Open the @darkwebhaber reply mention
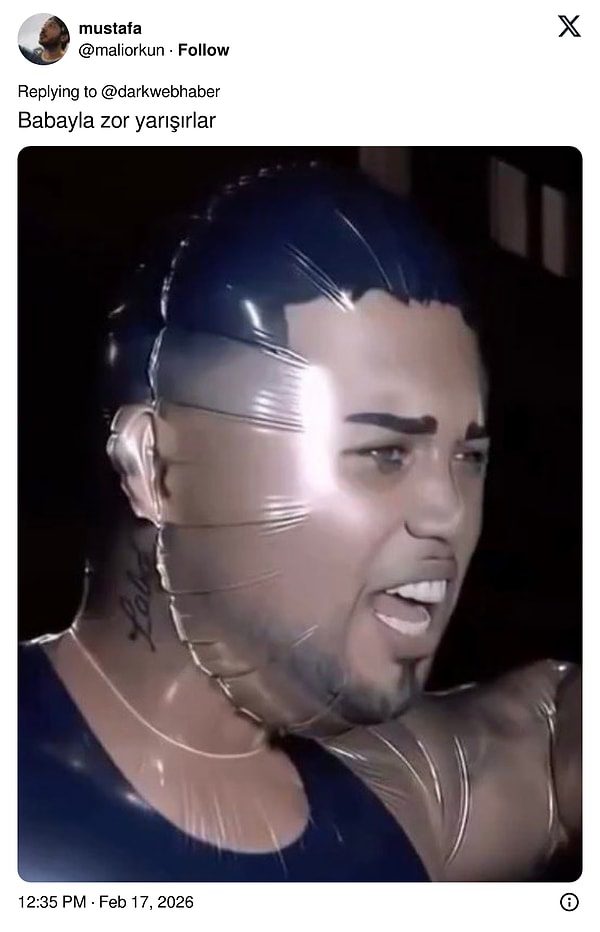600x932 pixels. pyautogui.click(x=160, y=92)
